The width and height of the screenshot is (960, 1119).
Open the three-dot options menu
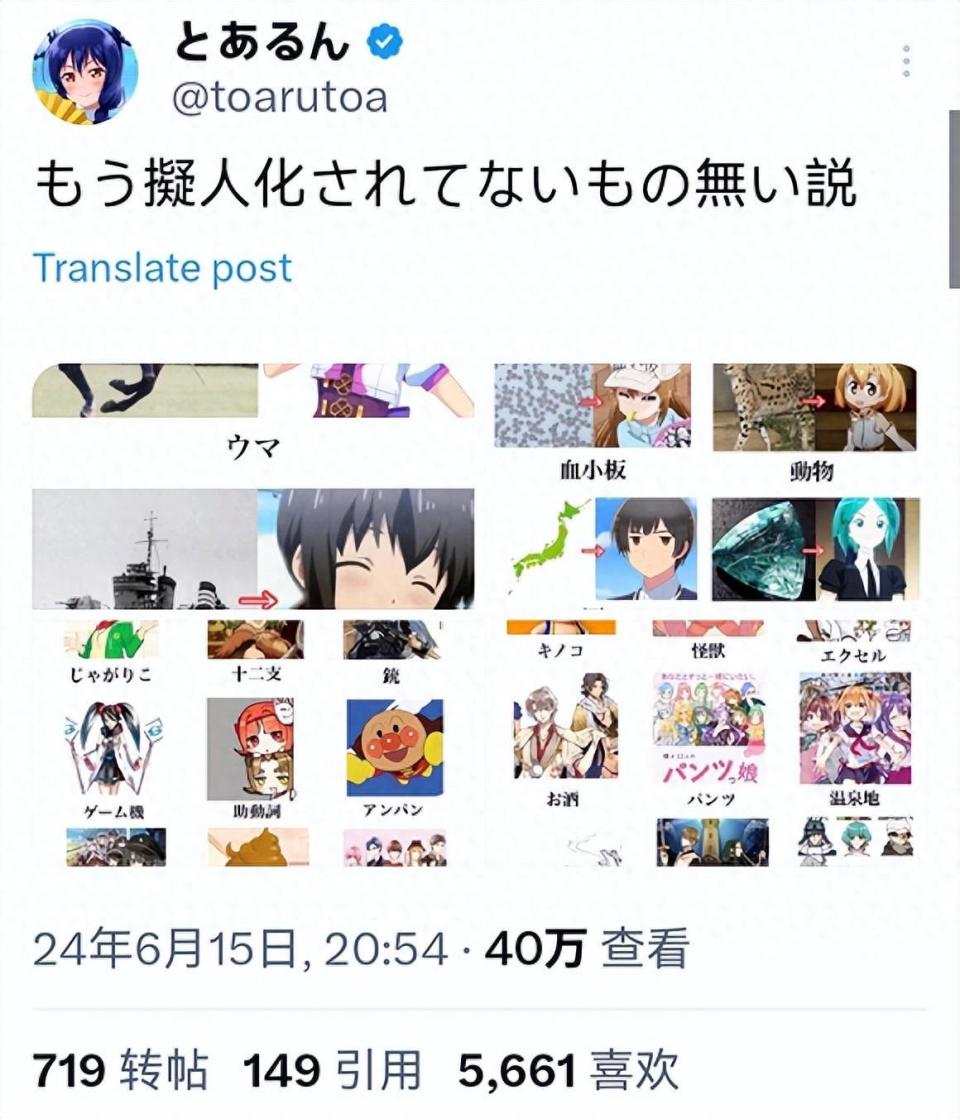(x=908, y=60)
